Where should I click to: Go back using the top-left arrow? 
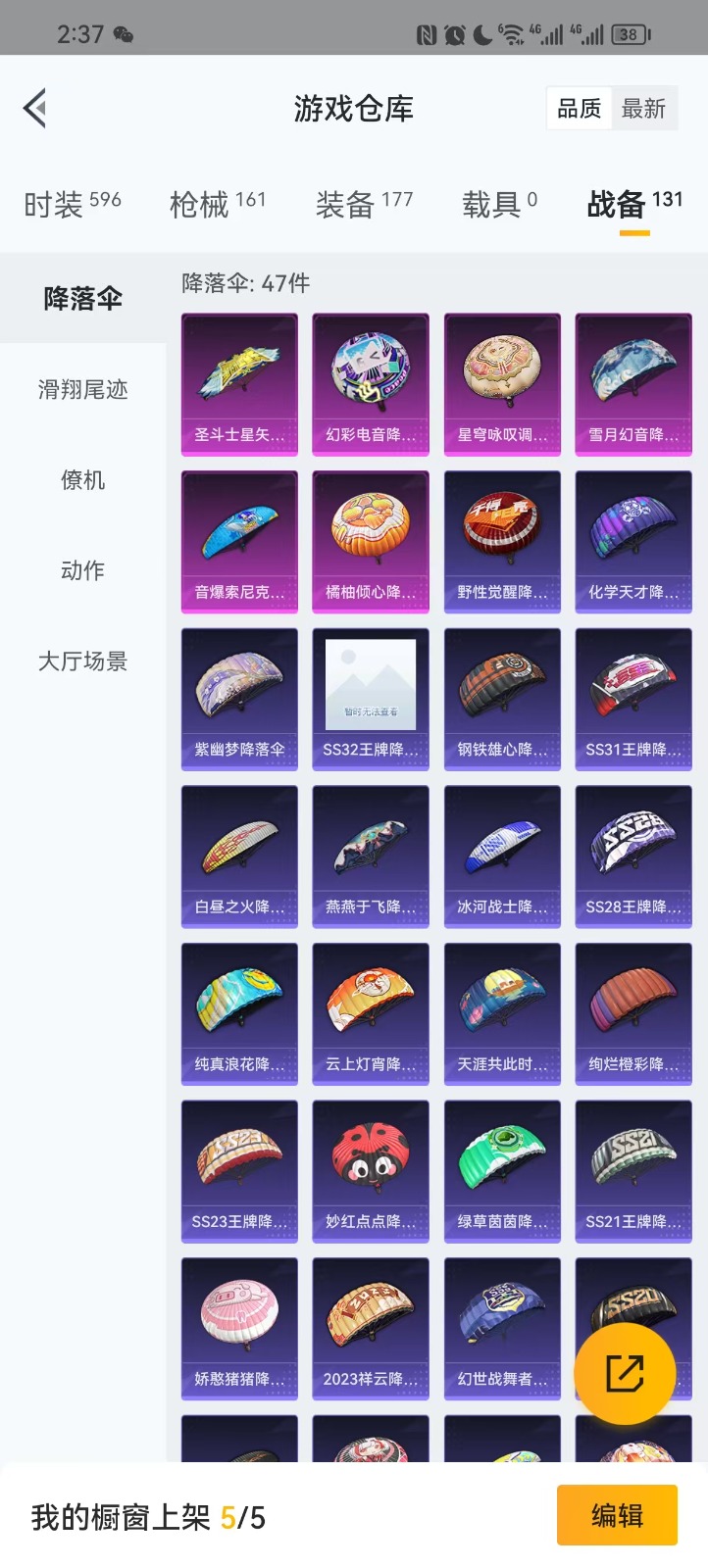click(35, 108)
